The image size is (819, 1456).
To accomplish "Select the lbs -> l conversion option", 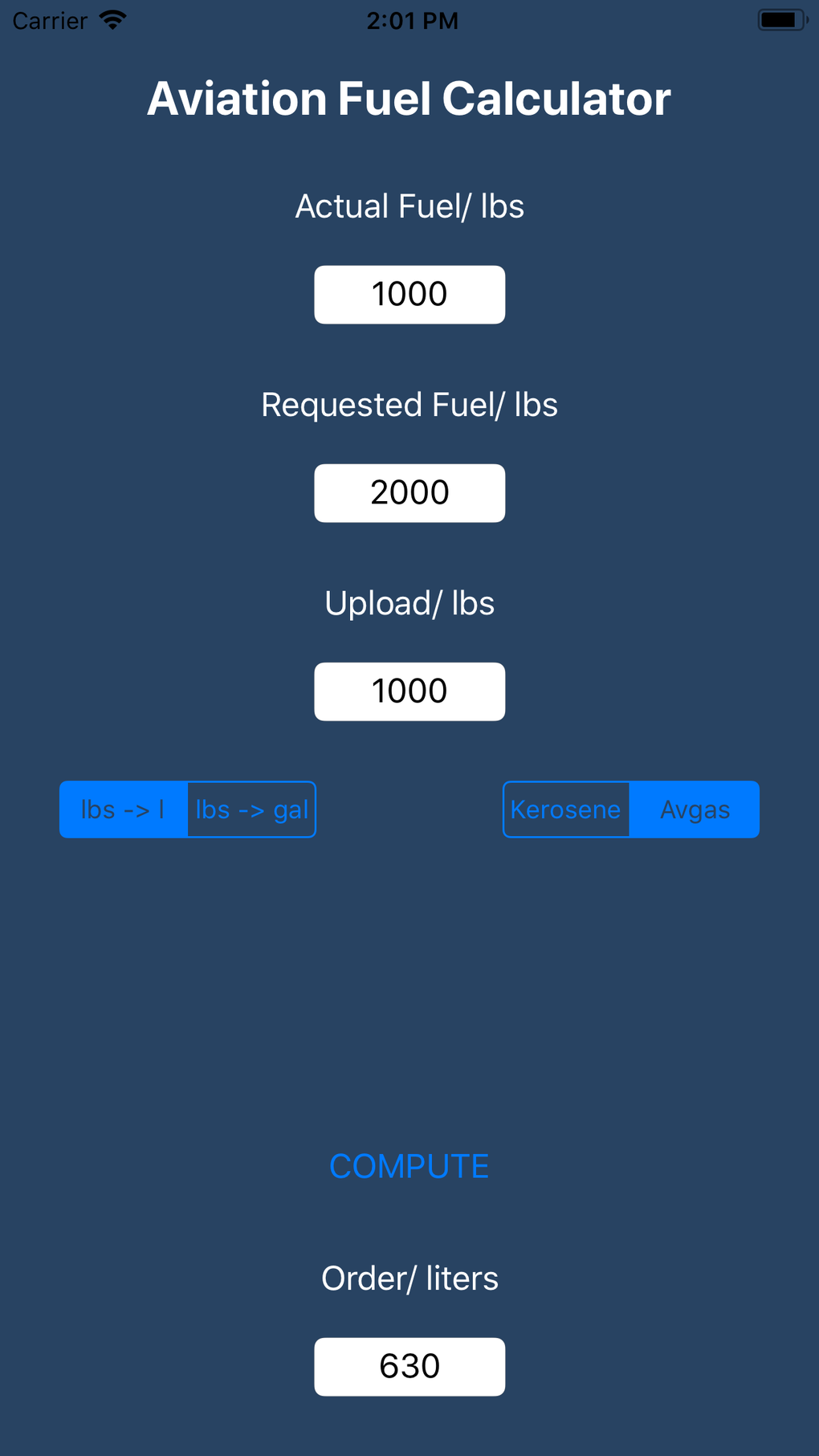I will (122, 810).
